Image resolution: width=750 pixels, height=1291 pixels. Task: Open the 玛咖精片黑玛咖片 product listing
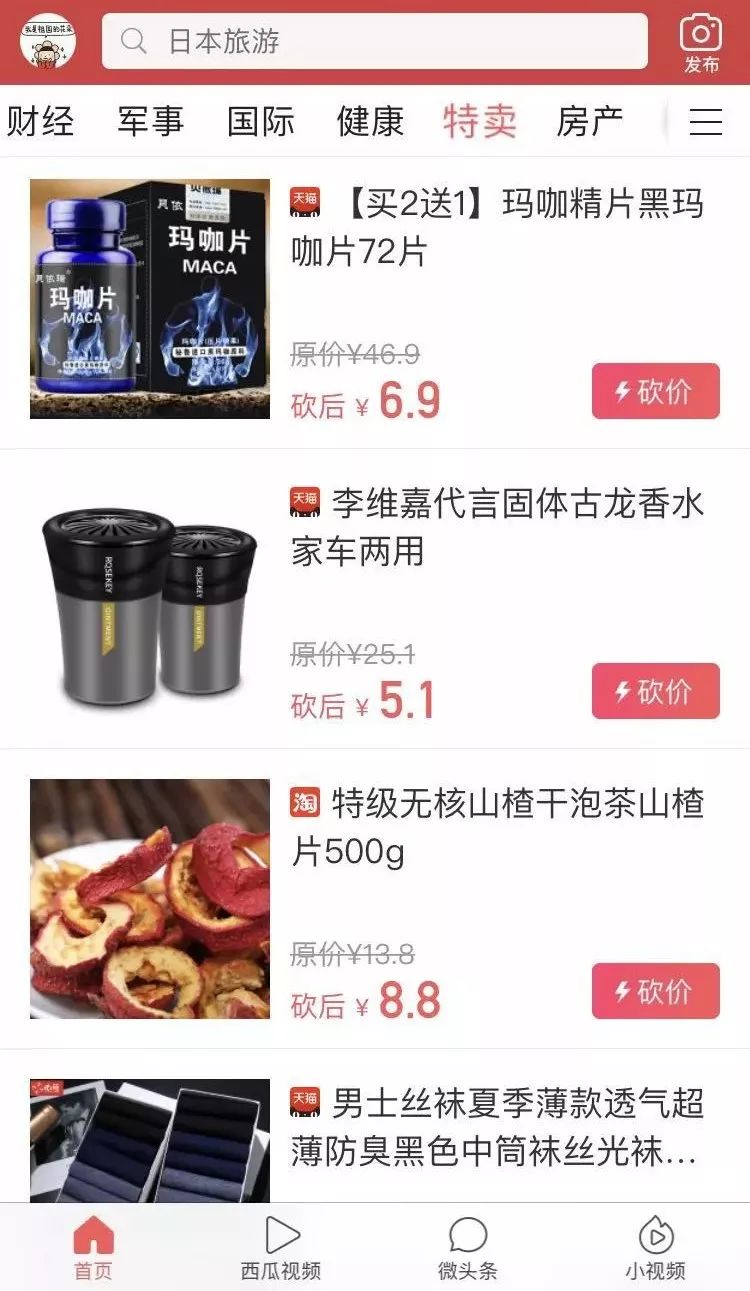click(x=497, y=227)
